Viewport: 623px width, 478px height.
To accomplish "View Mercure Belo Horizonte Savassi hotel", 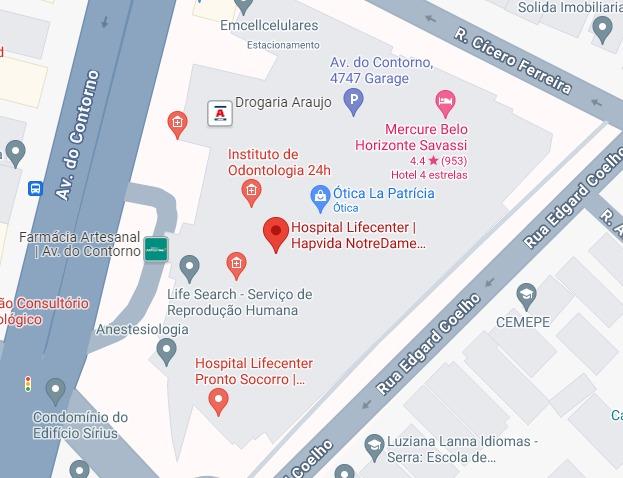I will click(446, 102).
